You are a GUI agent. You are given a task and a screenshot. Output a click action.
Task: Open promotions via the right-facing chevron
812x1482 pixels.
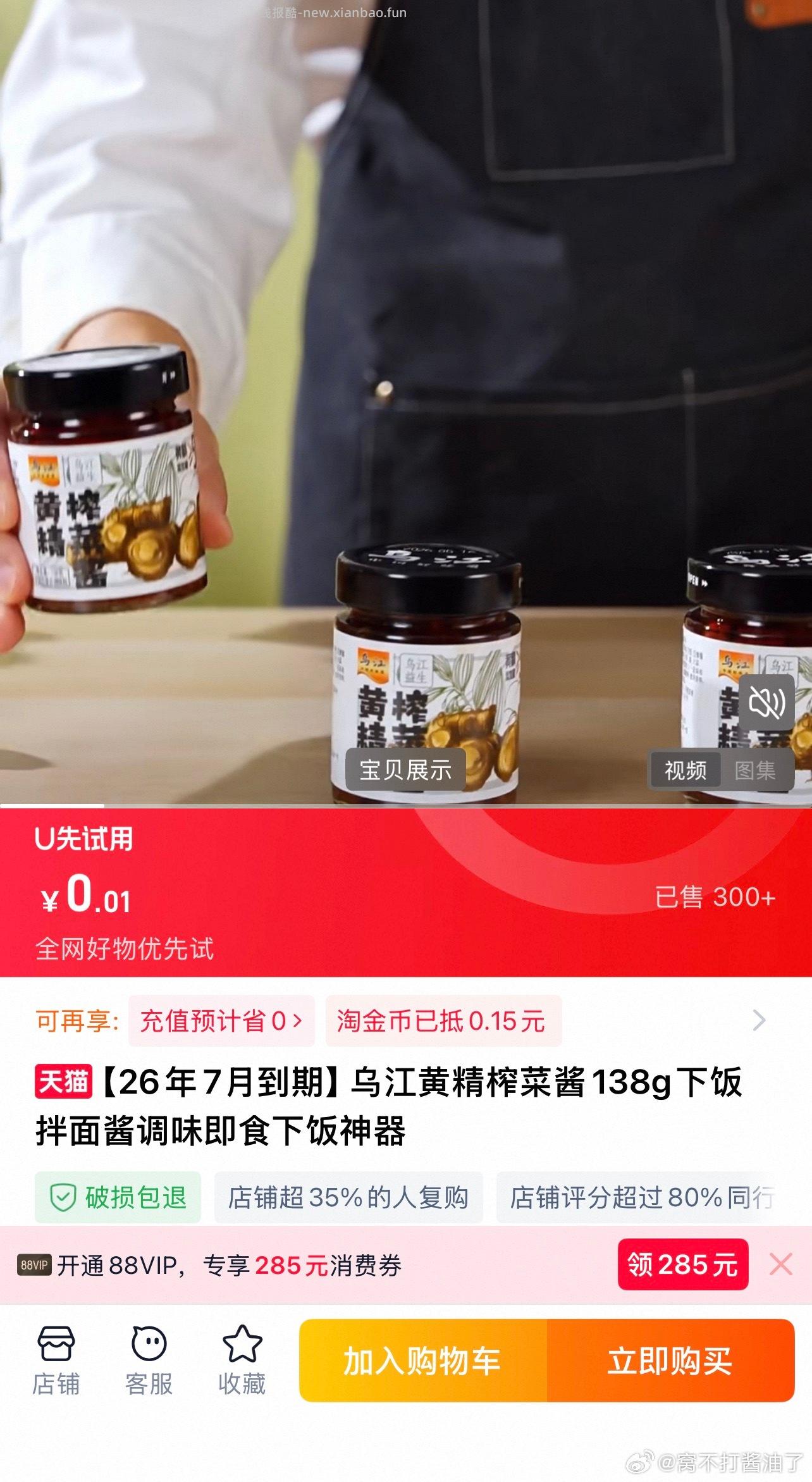coord(759,1021)
